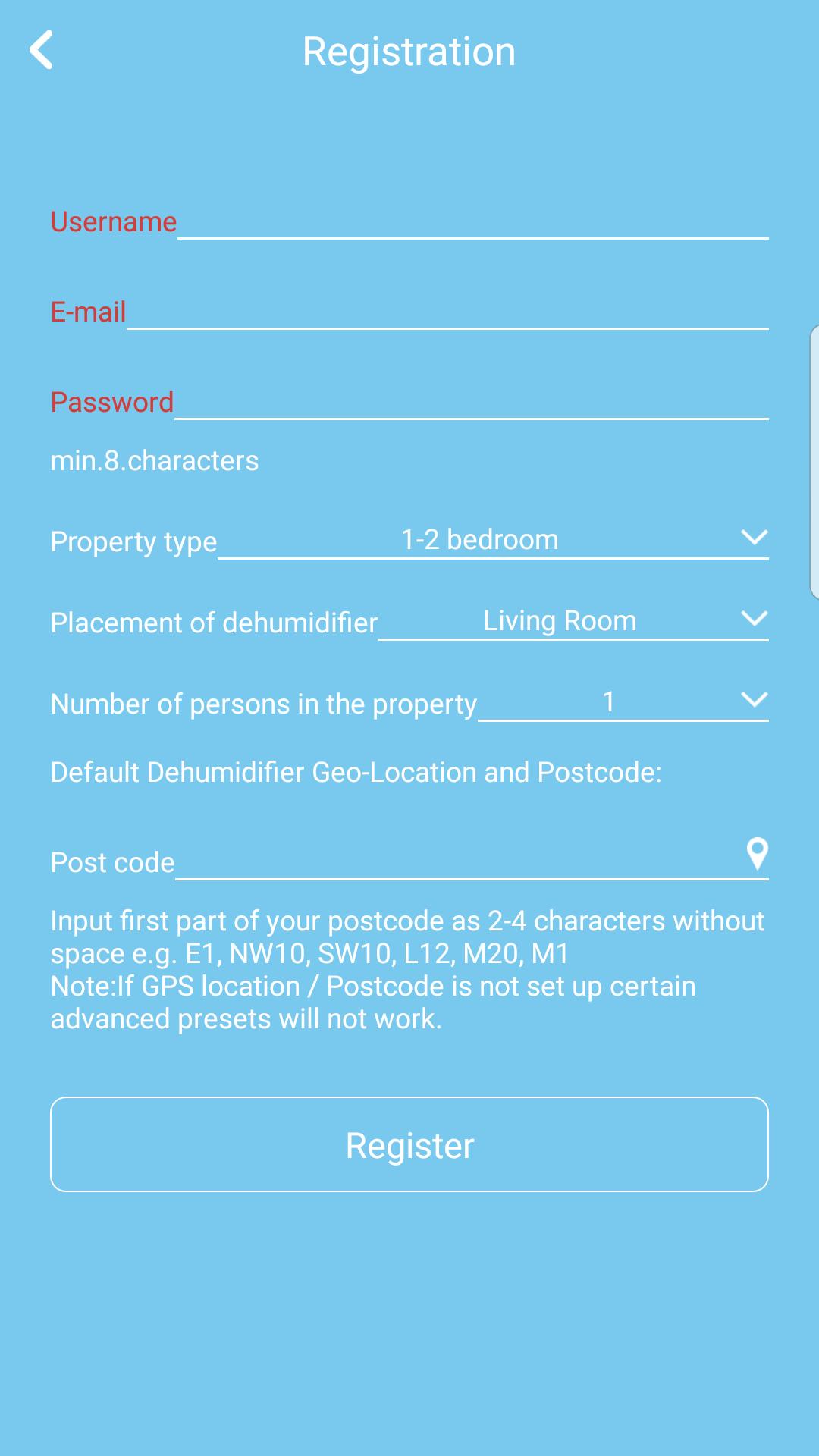
Task: Open the Property type dropdown
Action: [x=493, y=540]
